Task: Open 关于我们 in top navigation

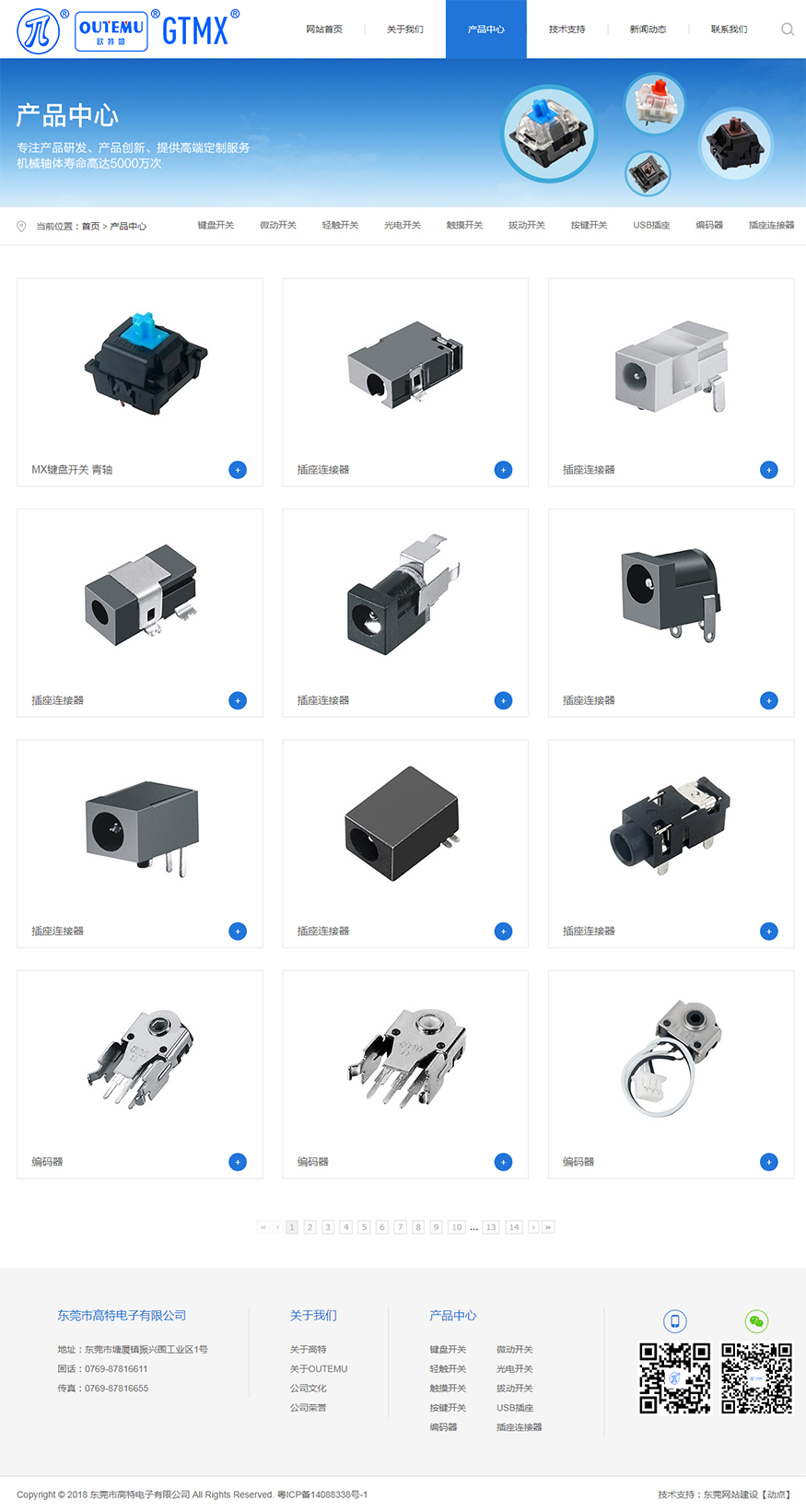Action: click(x=405, y=29)
